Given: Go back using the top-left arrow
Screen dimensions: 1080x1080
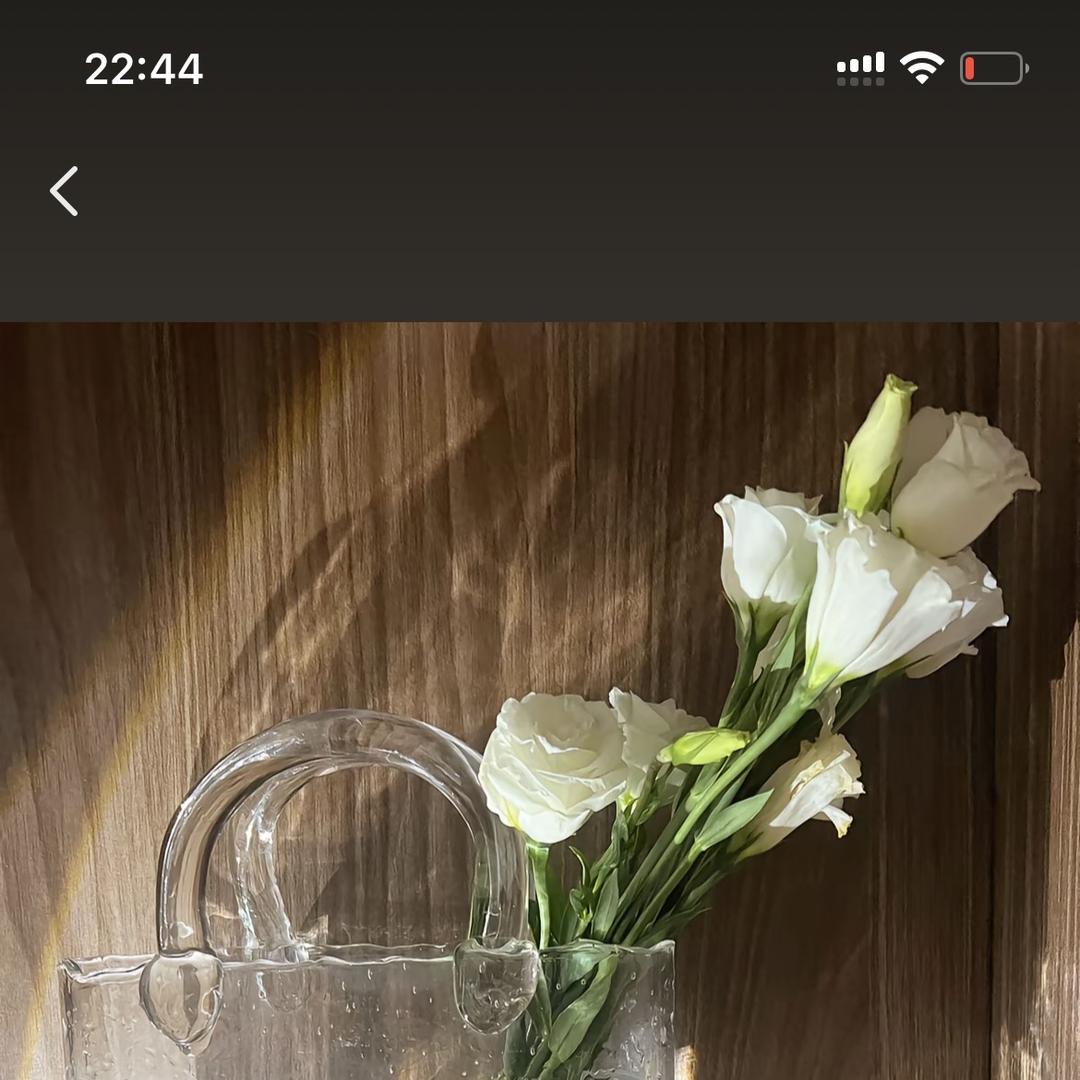Looking at the screenshot, I should pyautogui.click(x=64, y=191).
